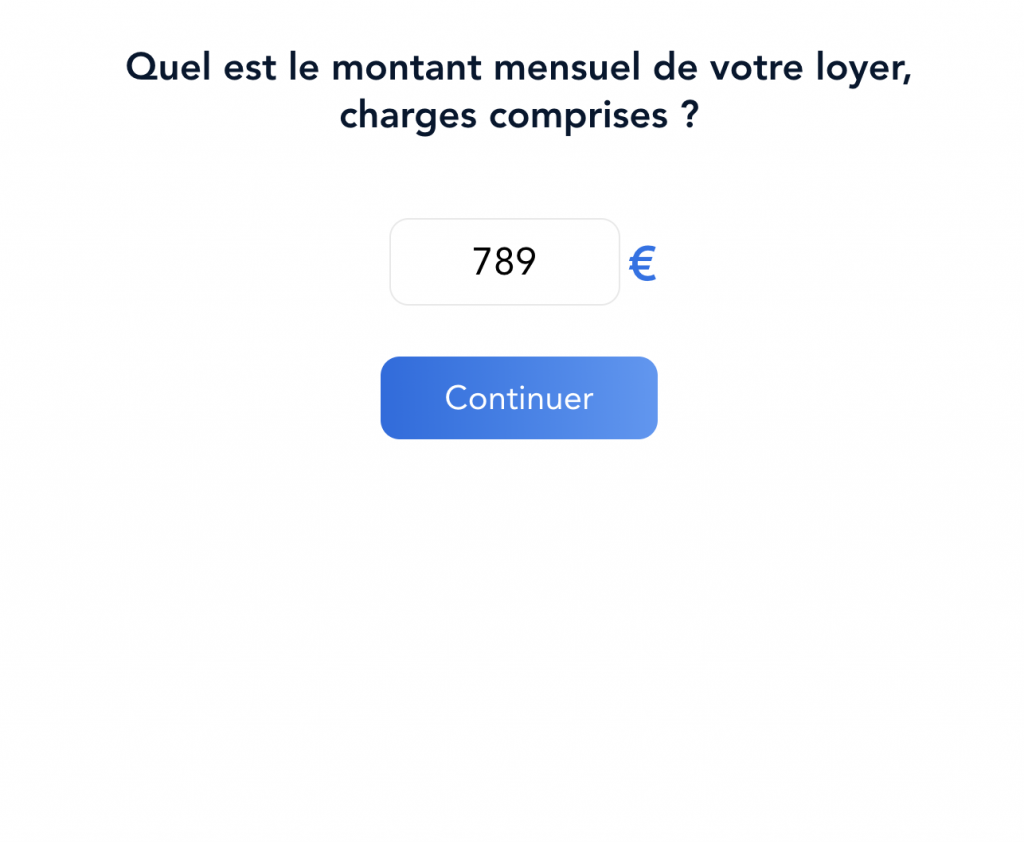Tap the monthly rent amount field
Screen dimensions: 1024x842
click(x=504, y=262)
